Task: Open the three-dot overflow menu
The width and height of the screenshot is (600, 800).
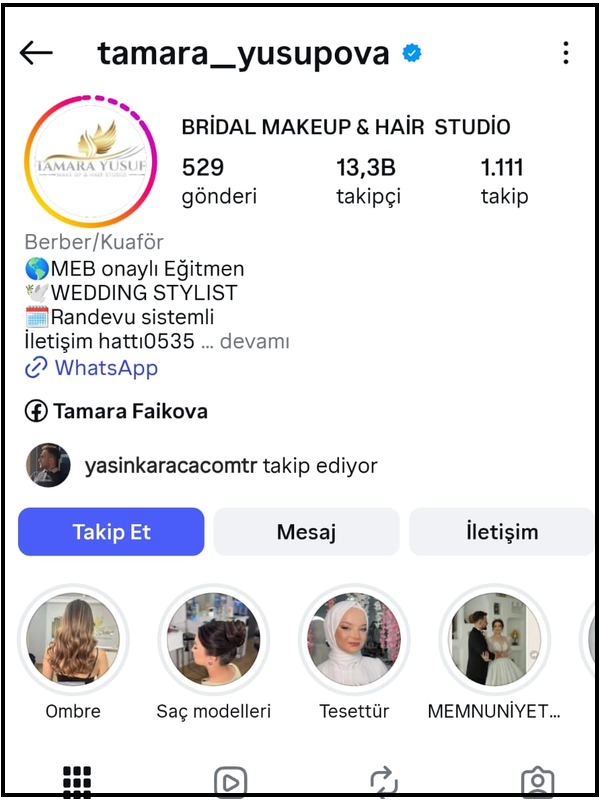Action: click(565, 53)
